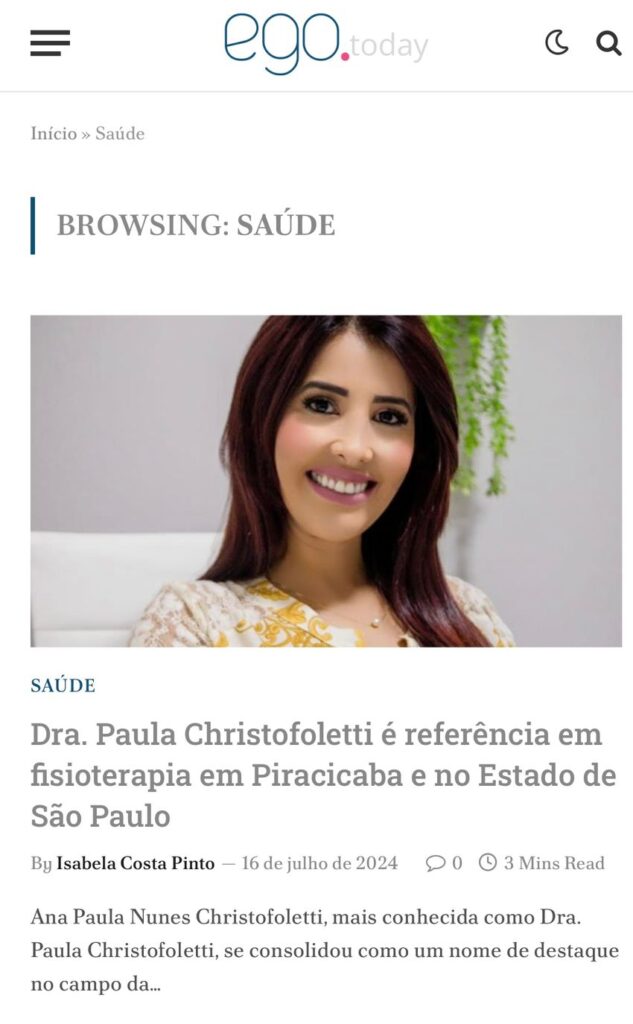Image resolution: width=633 pixels, height=1024 pixels.
Task: Open the article photo of Dra. Paula
Action: 326,481
